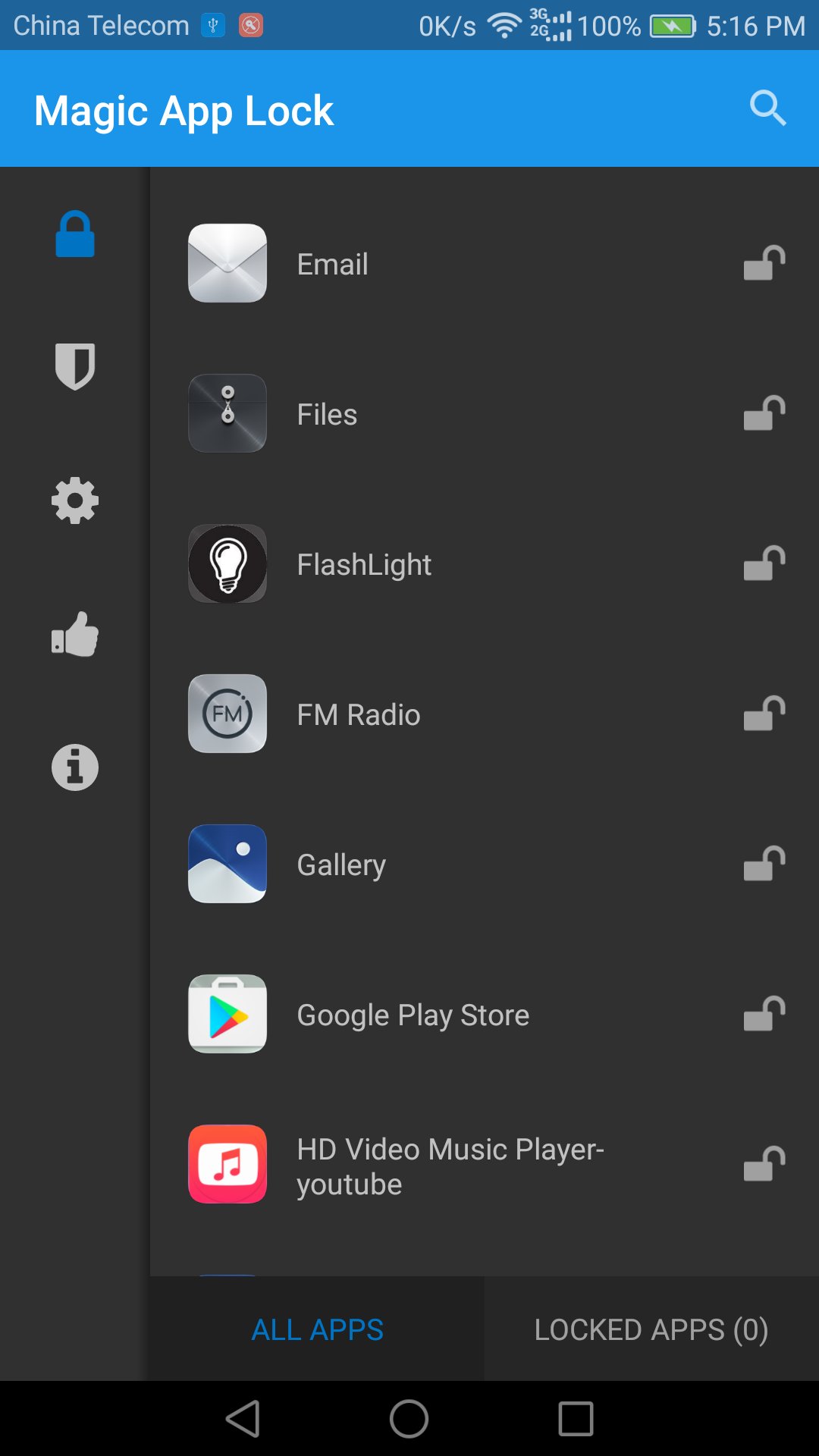Viewport: 819px width, 1456px height.
Task: Open the shield section in sidebar
Action: [75, 367]
